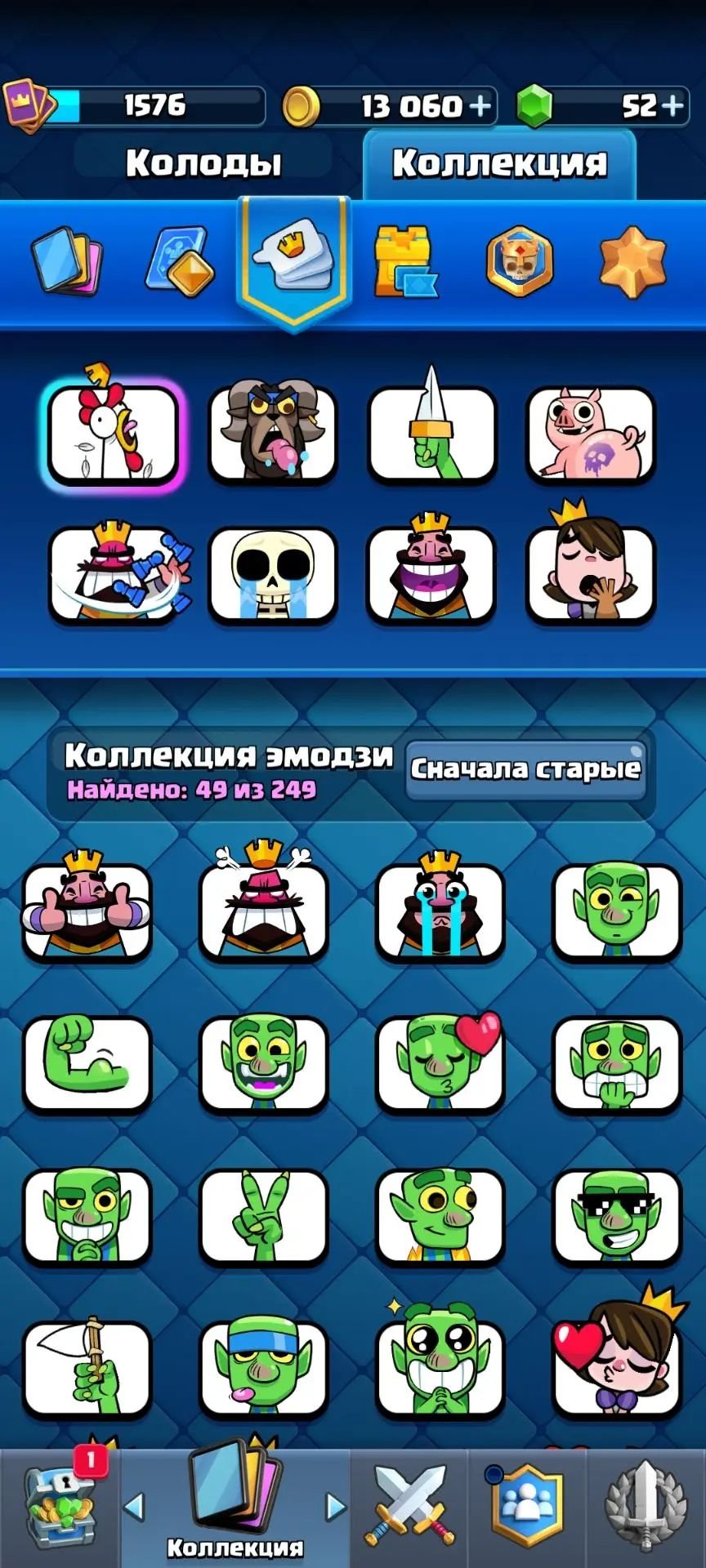Open the star level section icon
Screen dimensions: 706x1568
click(633, 261)
